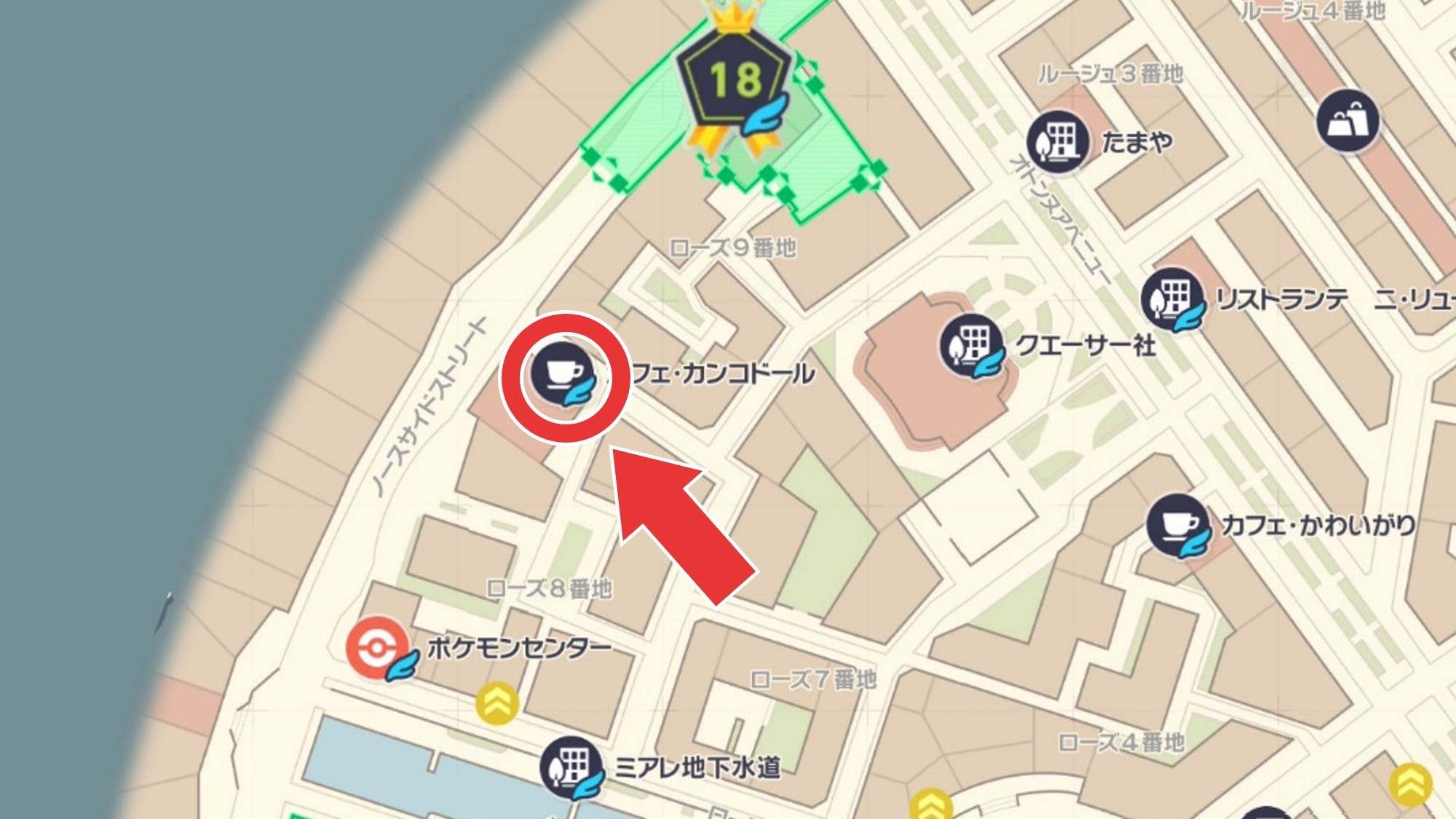Viewport: 1456px width, 819px height.
Task: Tap the shopping bag shop marker
Action: pos(1348,121)
